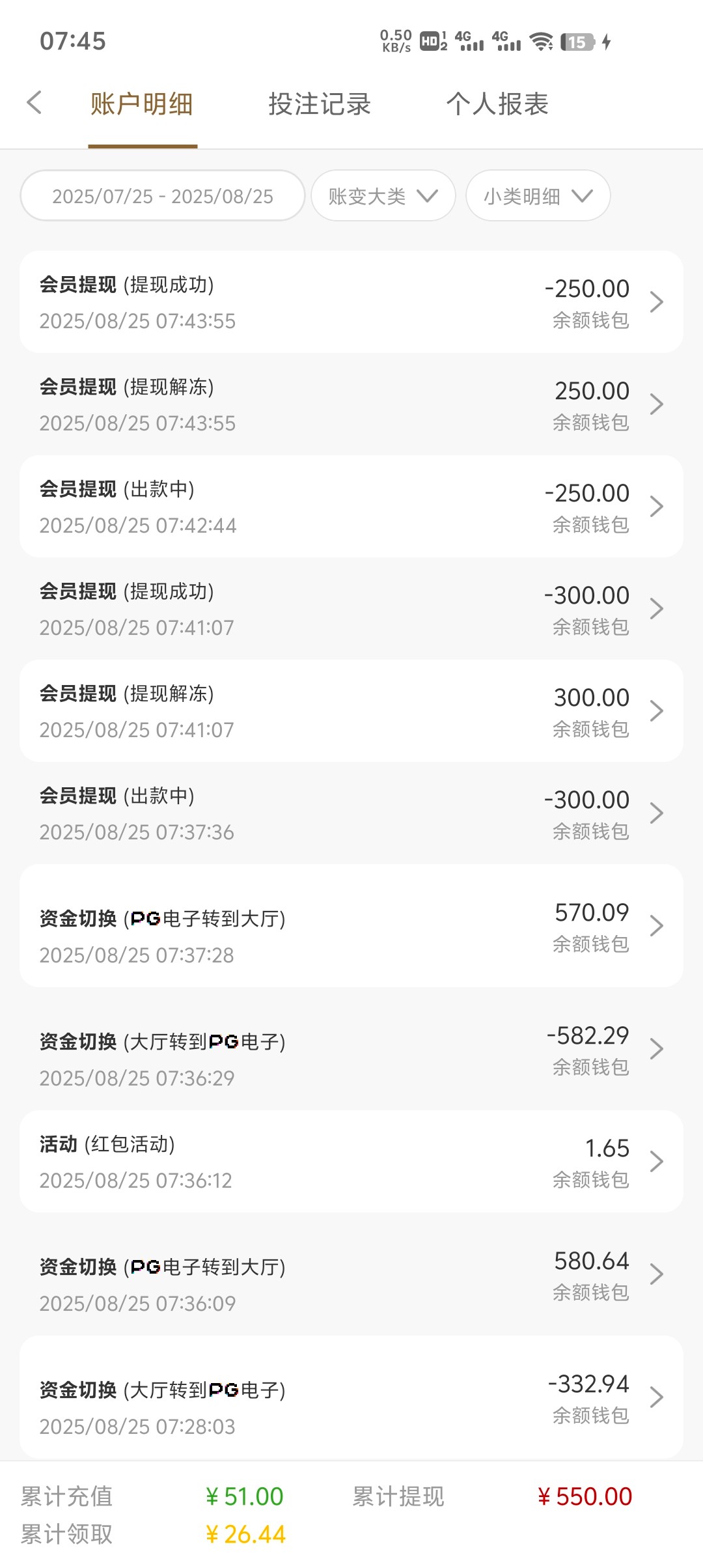The image size is (703, 1568).
Task: View the 提现解冻 record at 07:41:07
Action: coord(351,711)
